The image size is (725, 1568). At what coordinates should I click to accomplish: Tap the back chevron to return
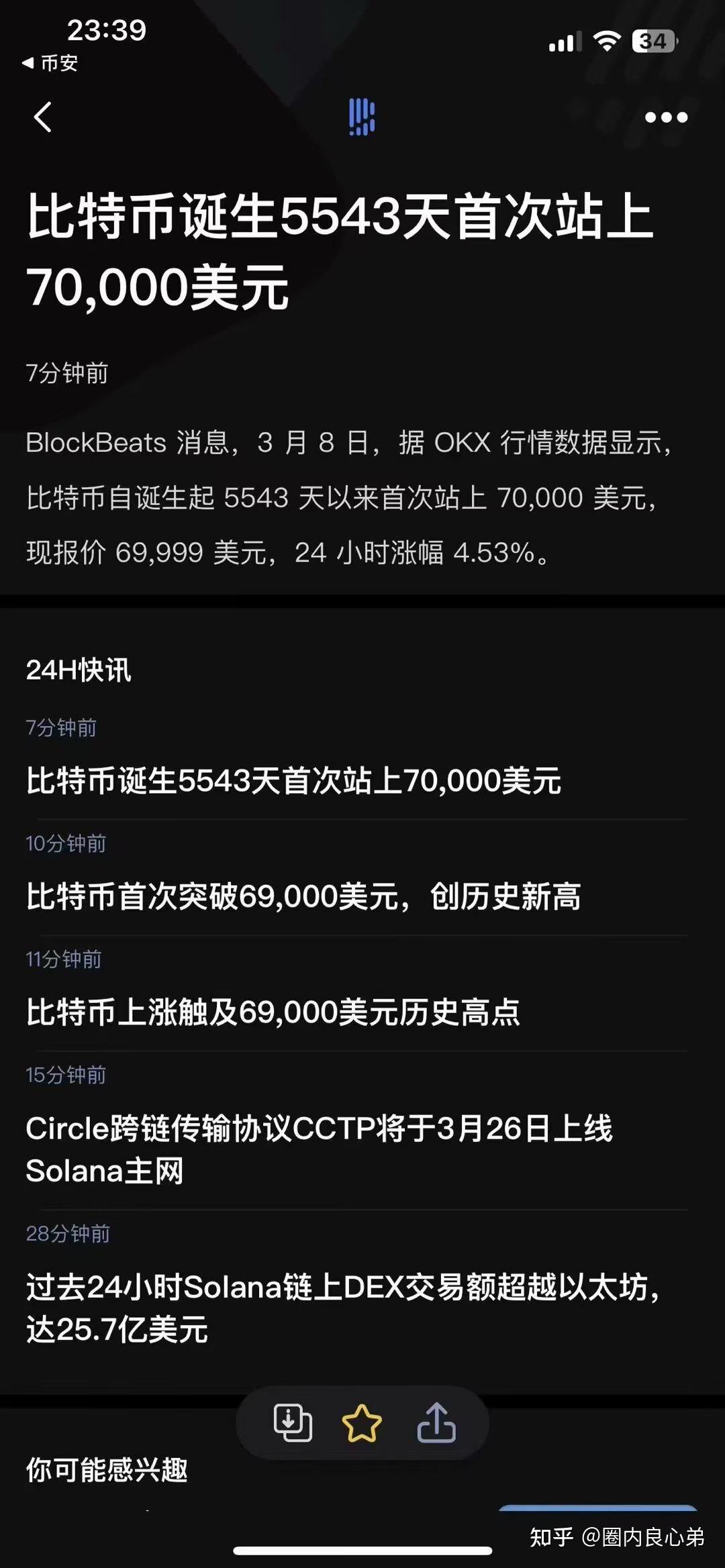coord(42,116)
